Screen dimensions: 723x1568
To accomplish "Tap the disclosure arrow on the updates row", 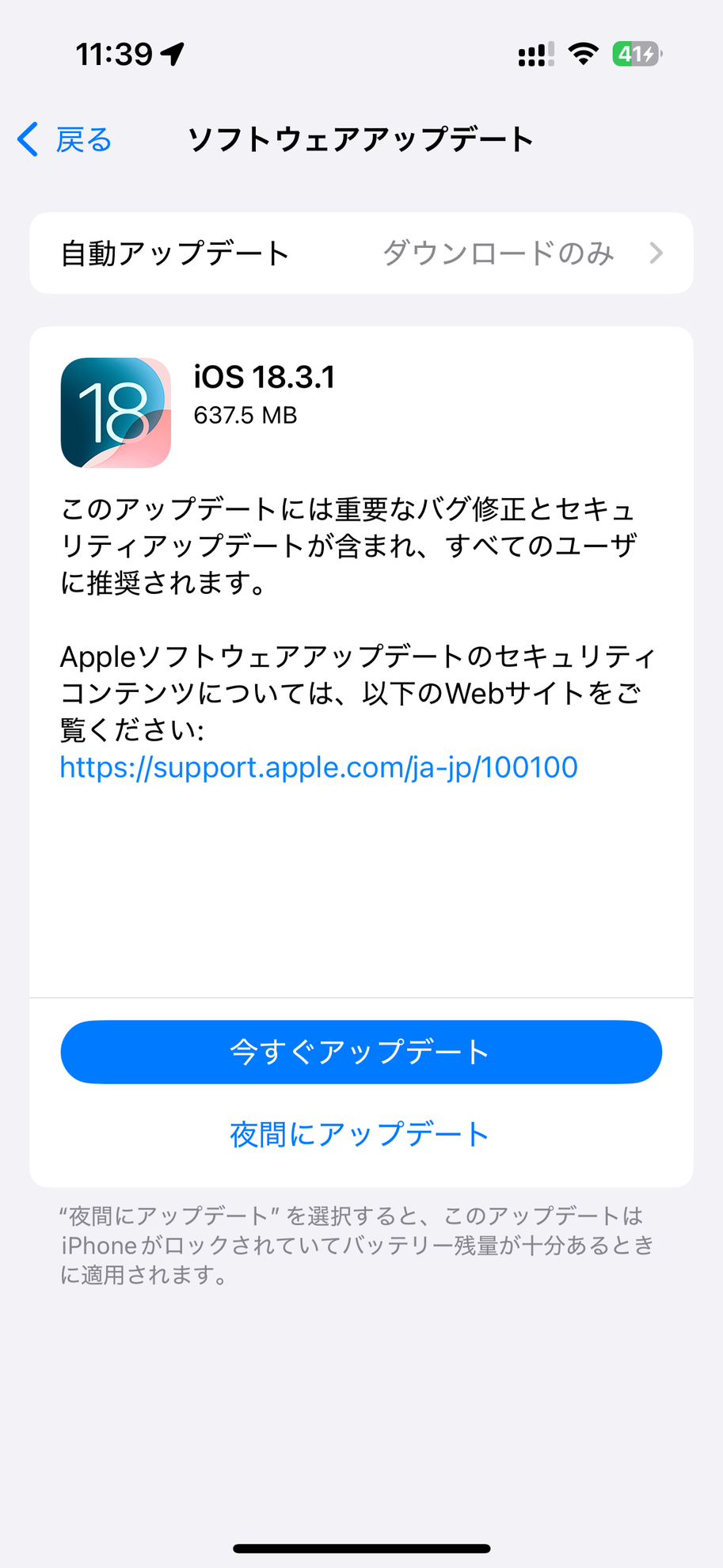I will 657,253.
